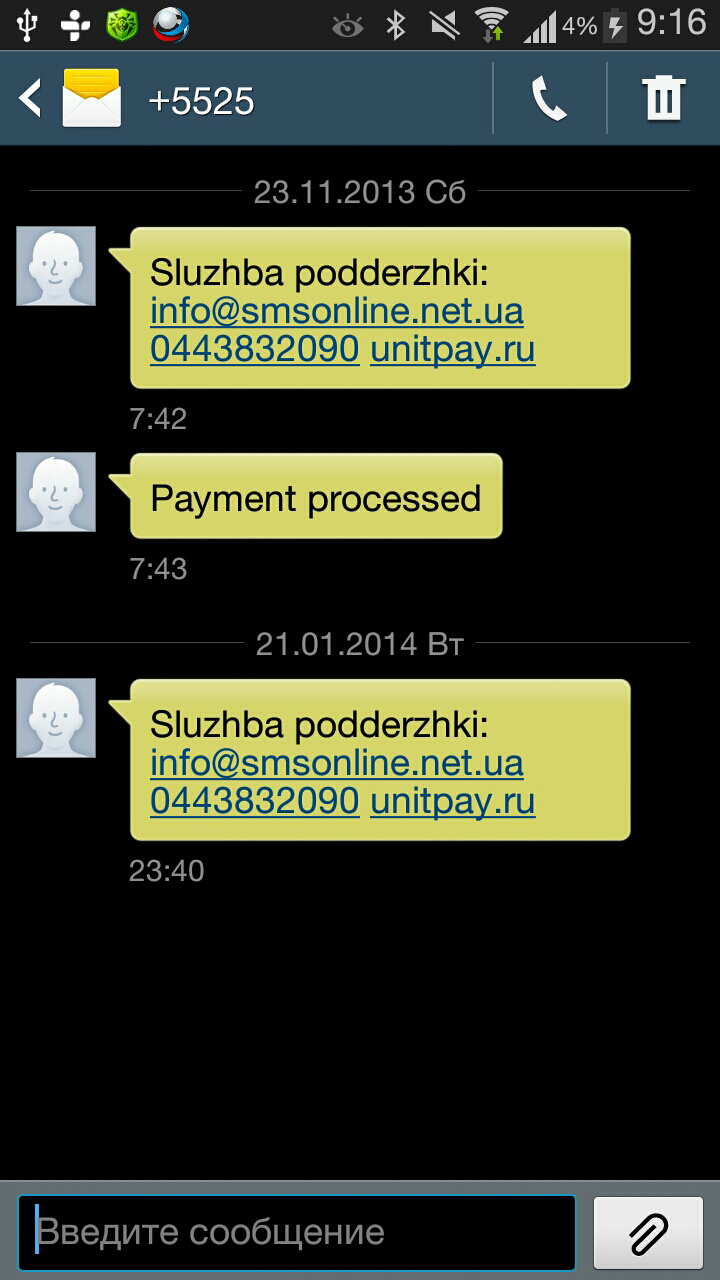This screenshot has width=720, height=1280.
Task: Tap the phone number 0443832090 in the 23:40 message
Action: [255, 802]
